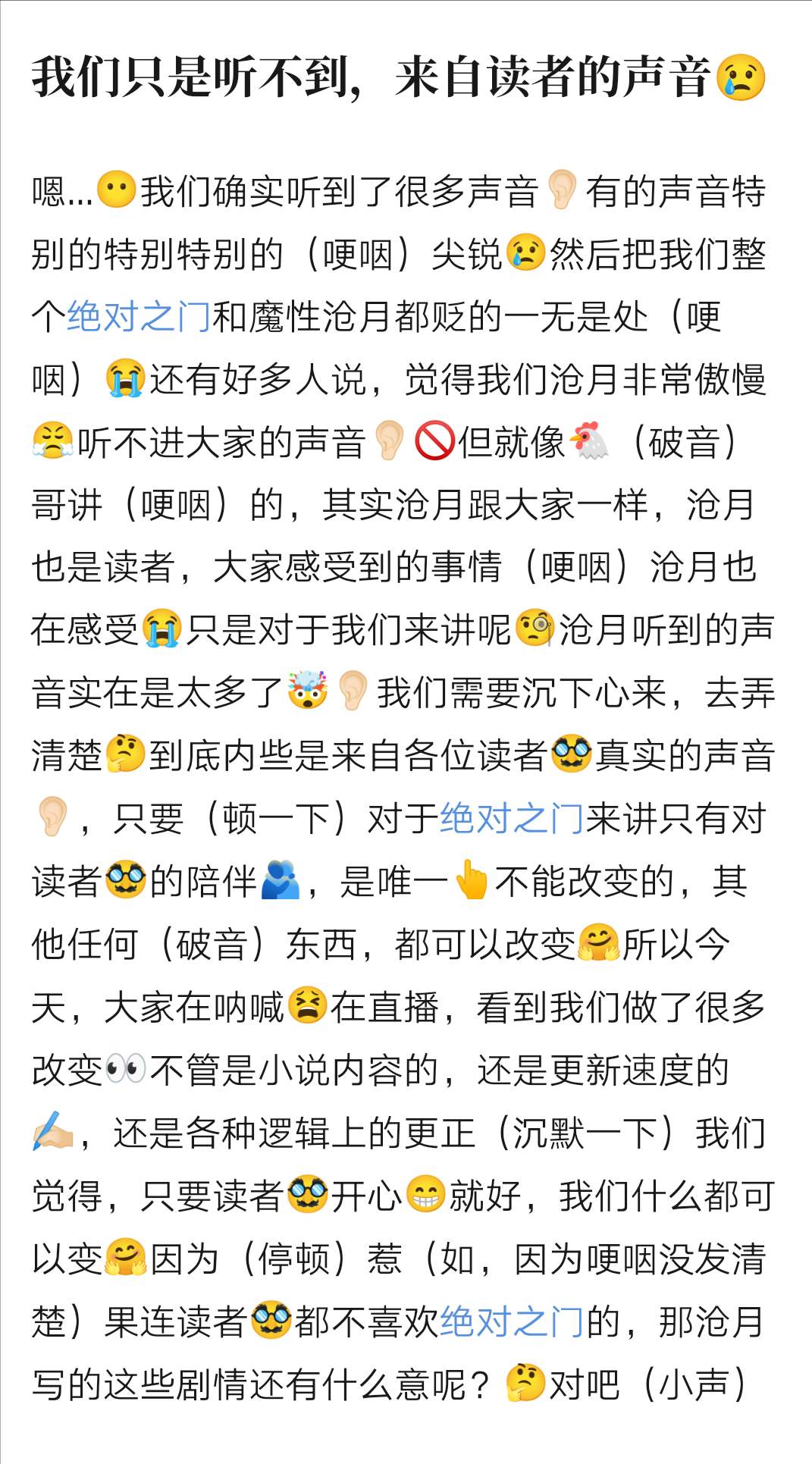The image size is (812, 1464).
Task: Open the 绝对之门 link after 都不喜欢
Action: pyautogui.click(x=512, y=1323)
